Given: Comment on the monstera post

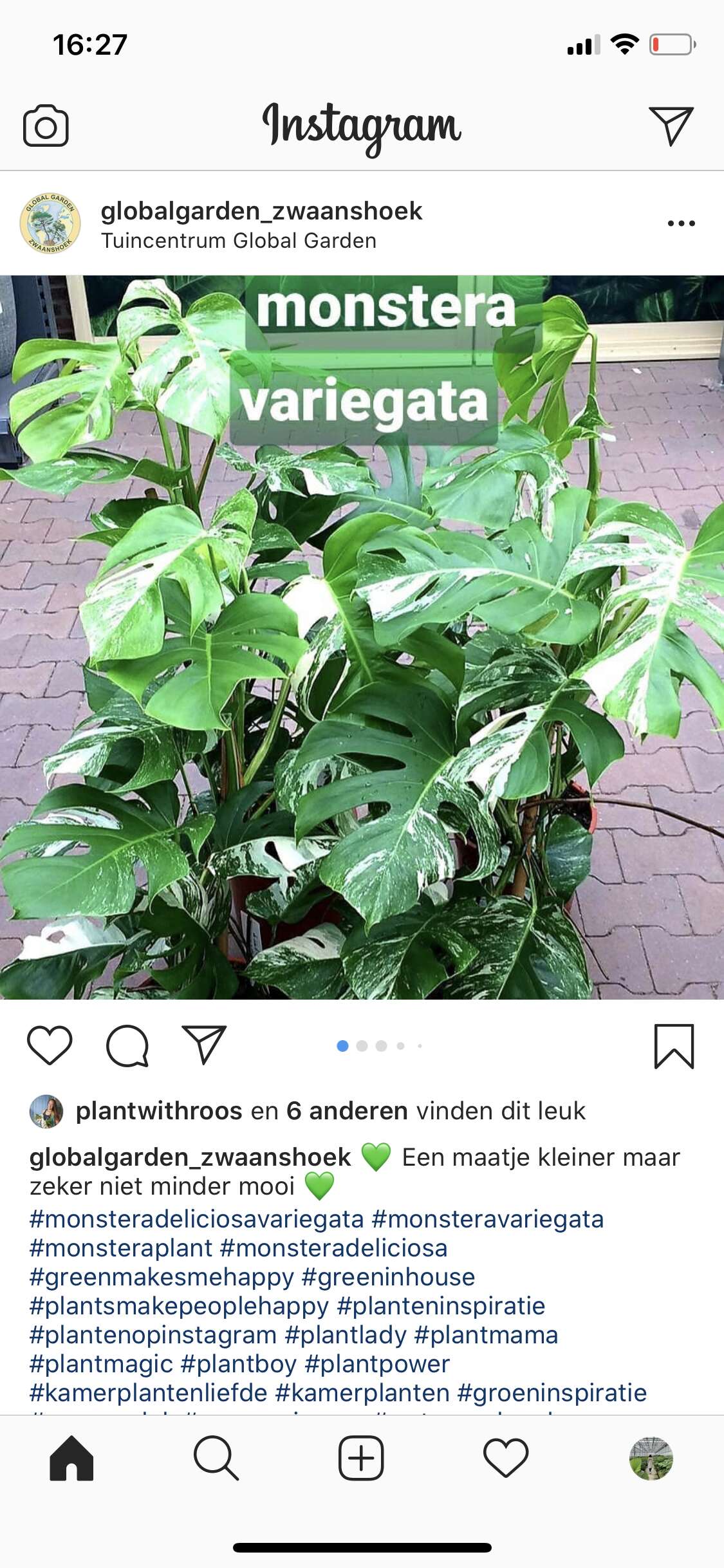Looking at the screenshot, I should tap(127, 1045).
